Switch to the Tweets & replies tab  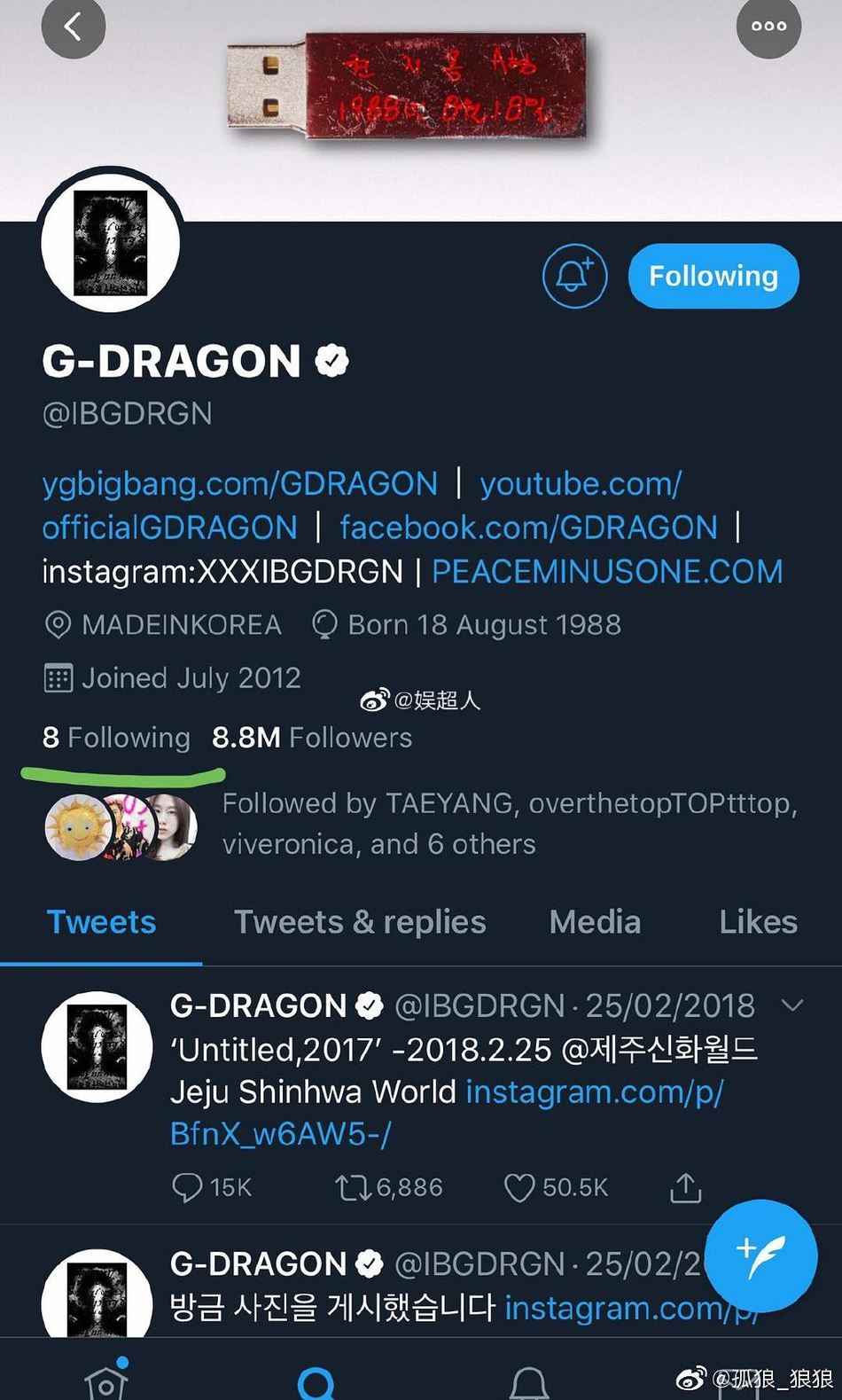[x=359, y=922]
